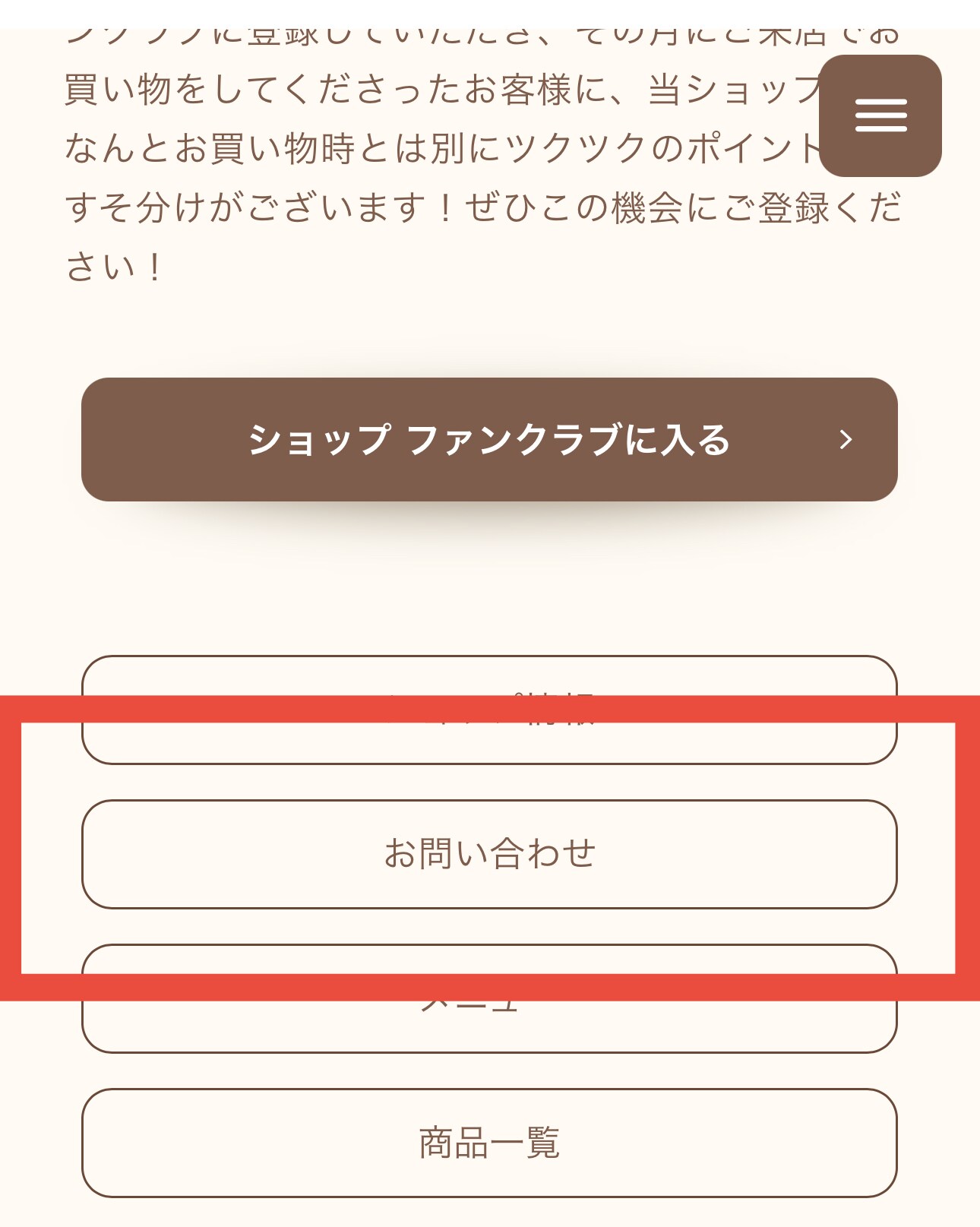Viewport: 980px width, 1227px height.
Task: Open the hamburger menu
Action: (x=880, y=116)
